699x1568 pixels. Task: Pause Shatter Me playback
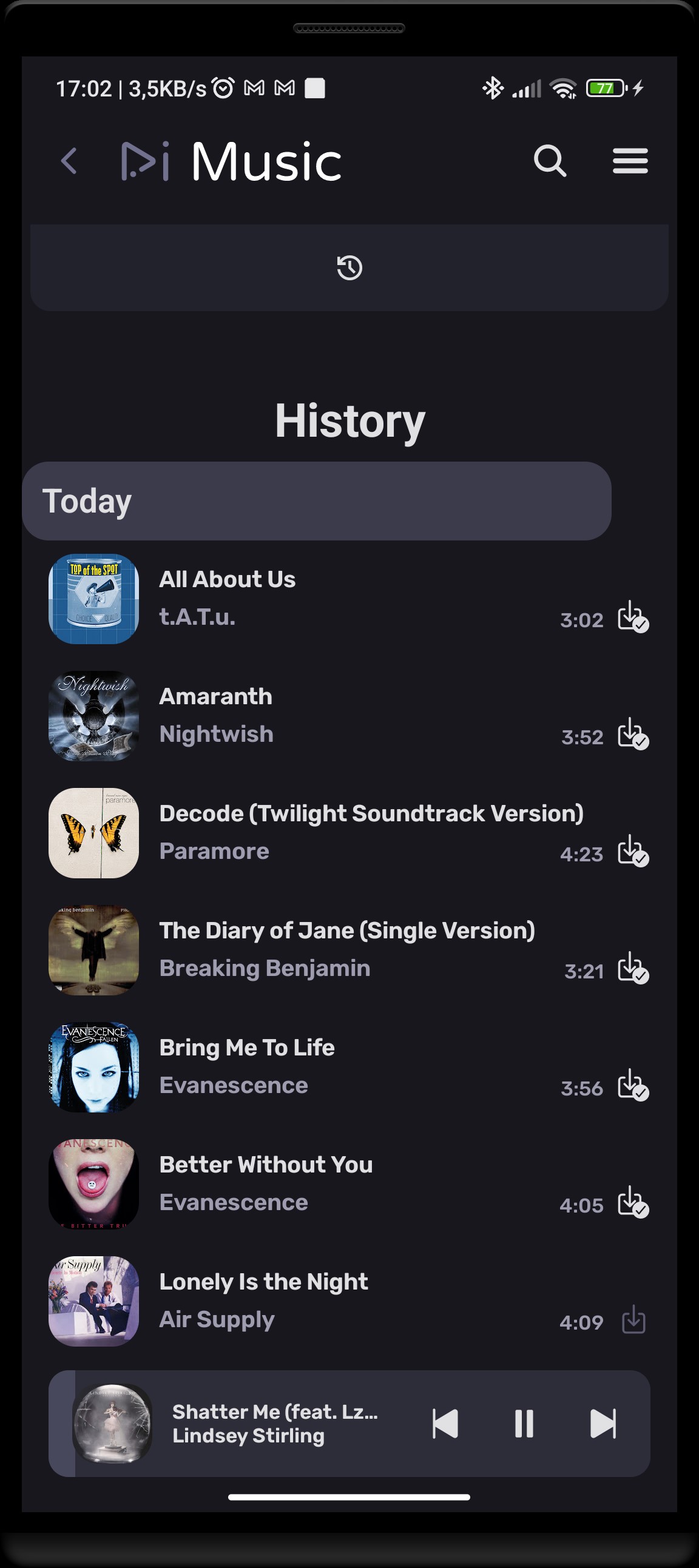tap(524, 1424)
